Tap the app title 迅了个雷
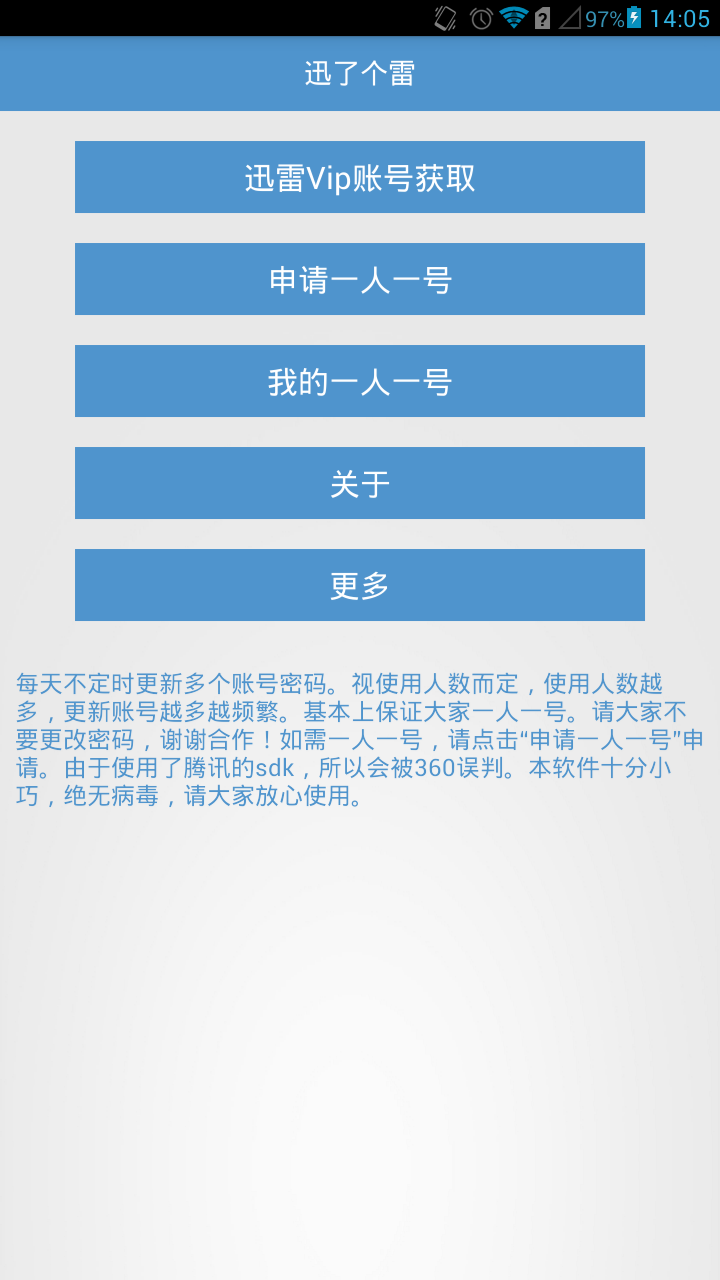This screenshot has width=720, height=1280. (x=360, y=72)
